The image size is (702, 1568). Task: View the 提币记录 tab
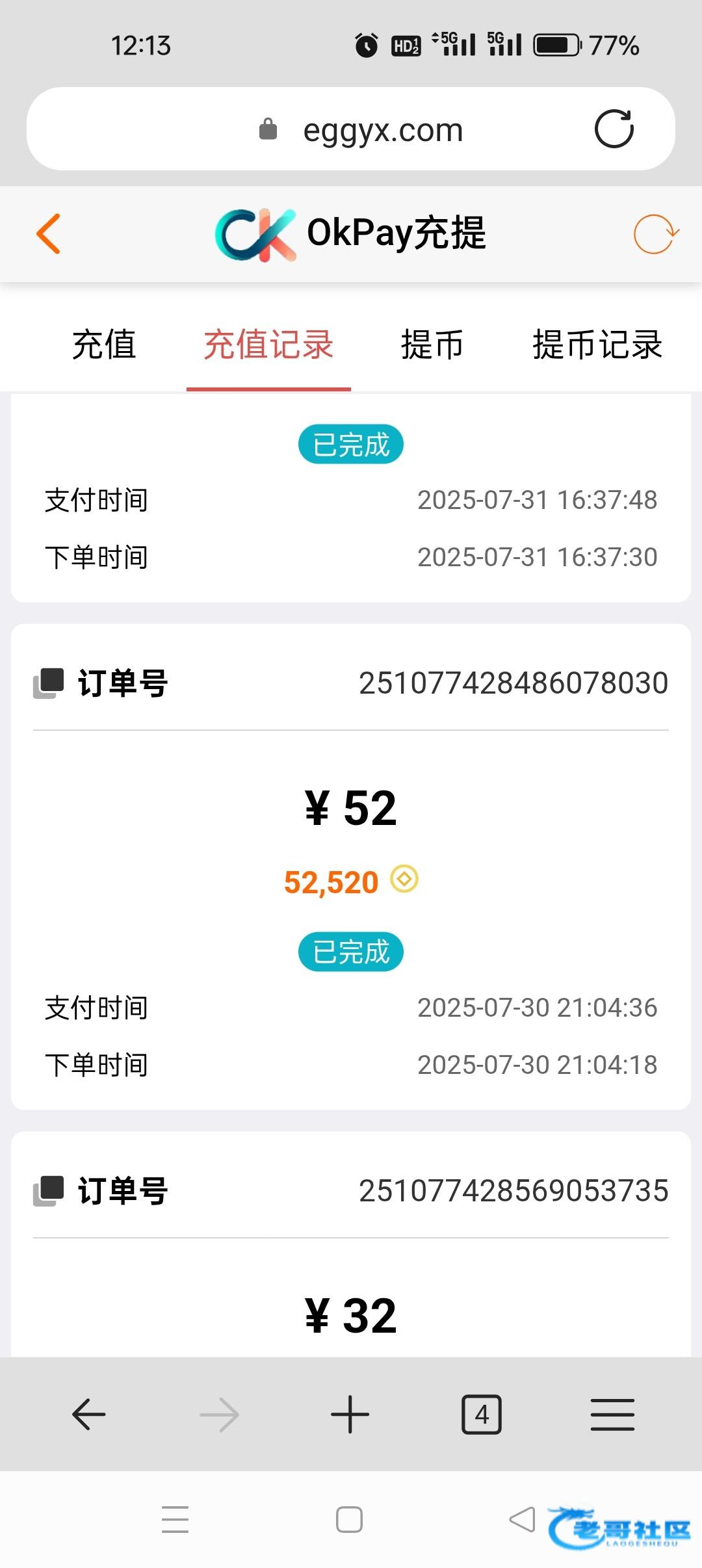(x=597, y=345)
